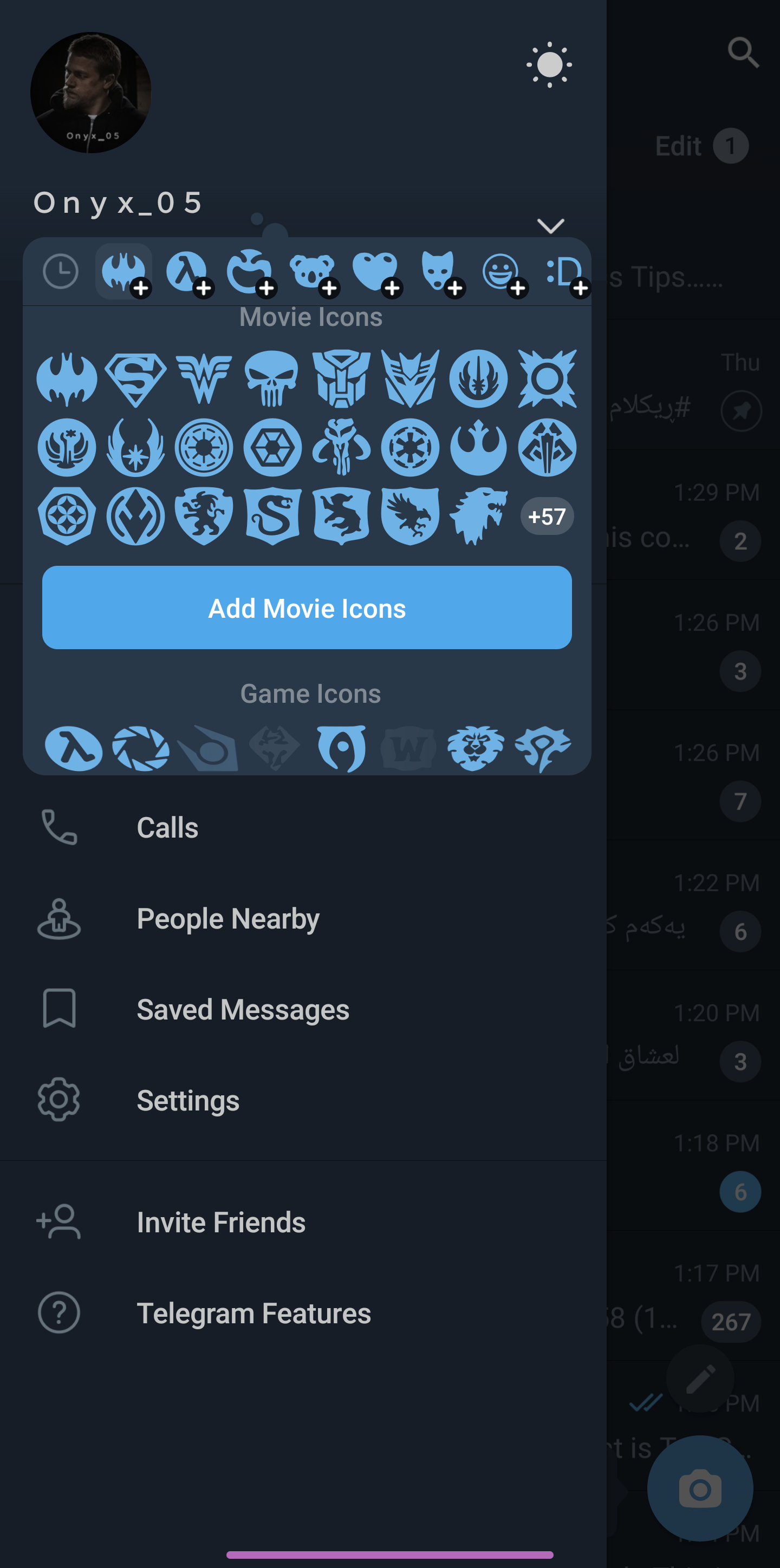Switch to the light theme with the sun icon
The height and width of the screenshot is (1568, 780).
549,64
